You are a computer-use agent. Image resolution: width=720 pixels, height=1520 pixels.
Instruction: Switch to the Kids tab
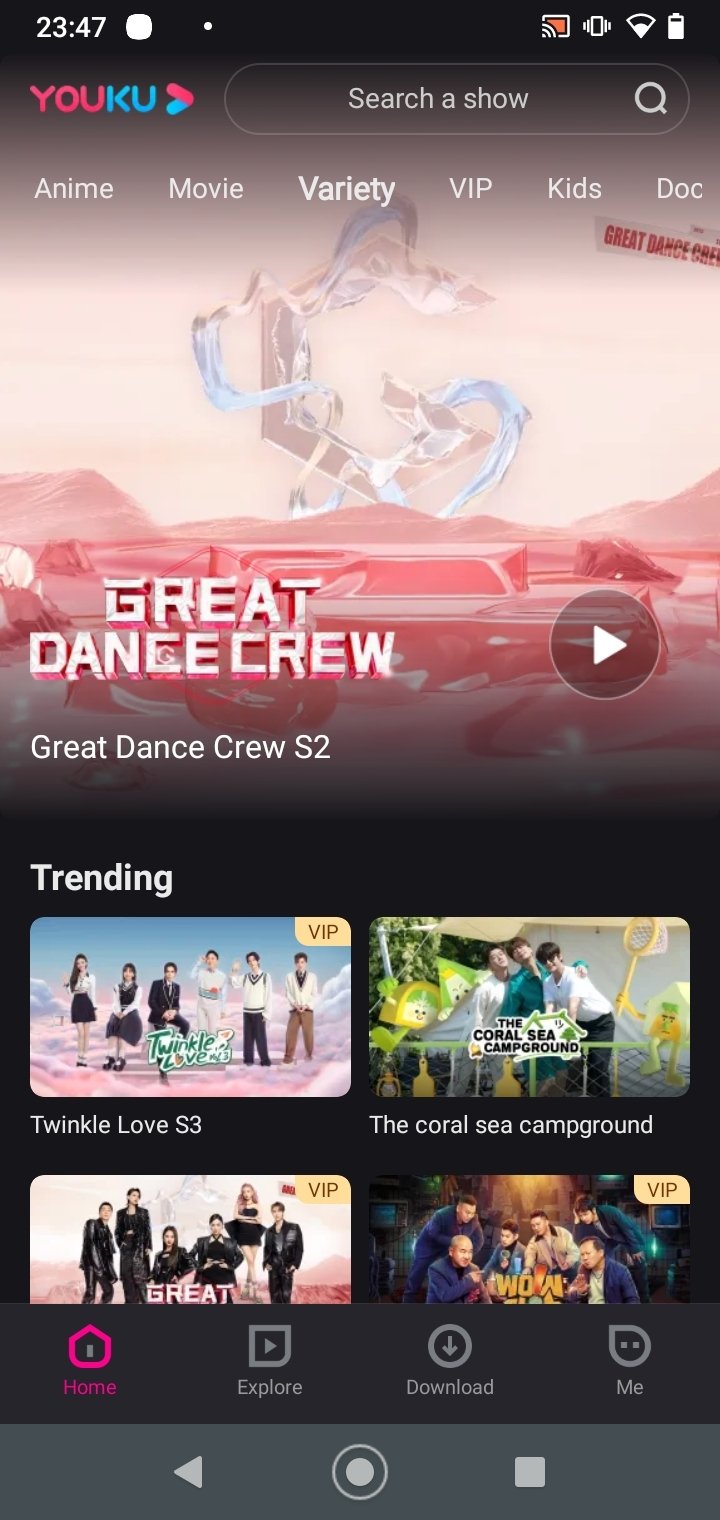pyautogui.click(x=574, y=188)
